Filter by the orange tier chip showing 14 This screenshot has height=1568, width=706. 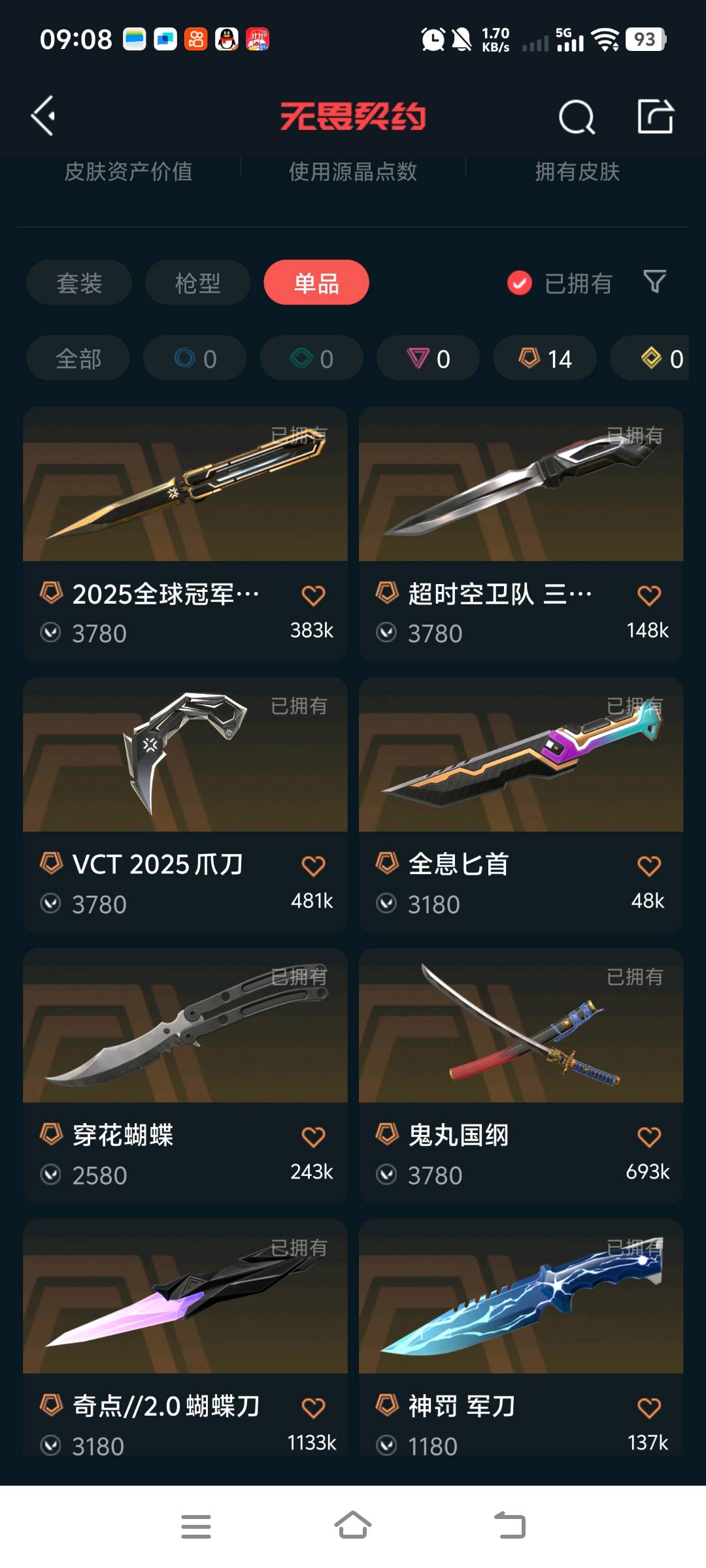(545, 359)
